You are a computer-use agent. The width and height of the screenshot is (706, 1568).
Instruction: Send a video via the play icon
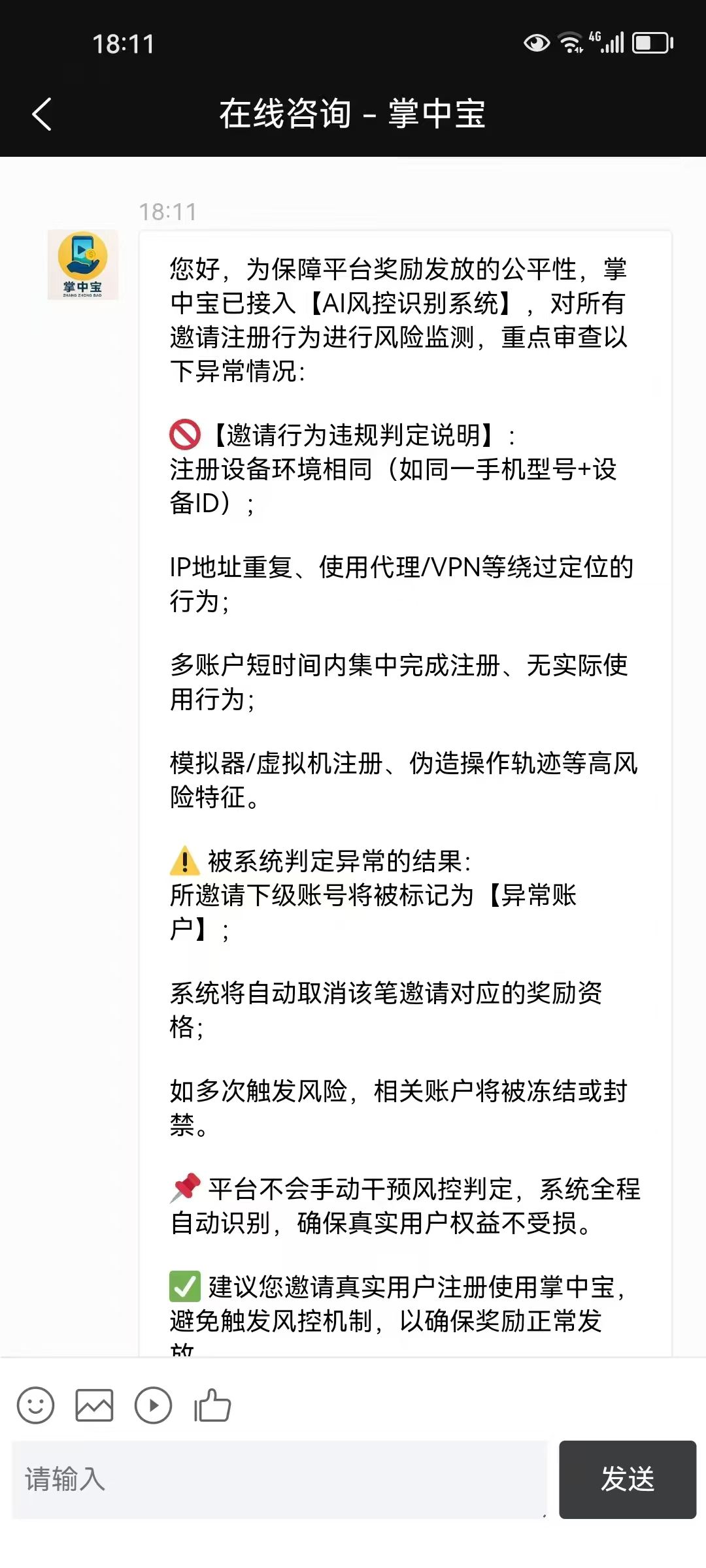[x=153, y=1405]
